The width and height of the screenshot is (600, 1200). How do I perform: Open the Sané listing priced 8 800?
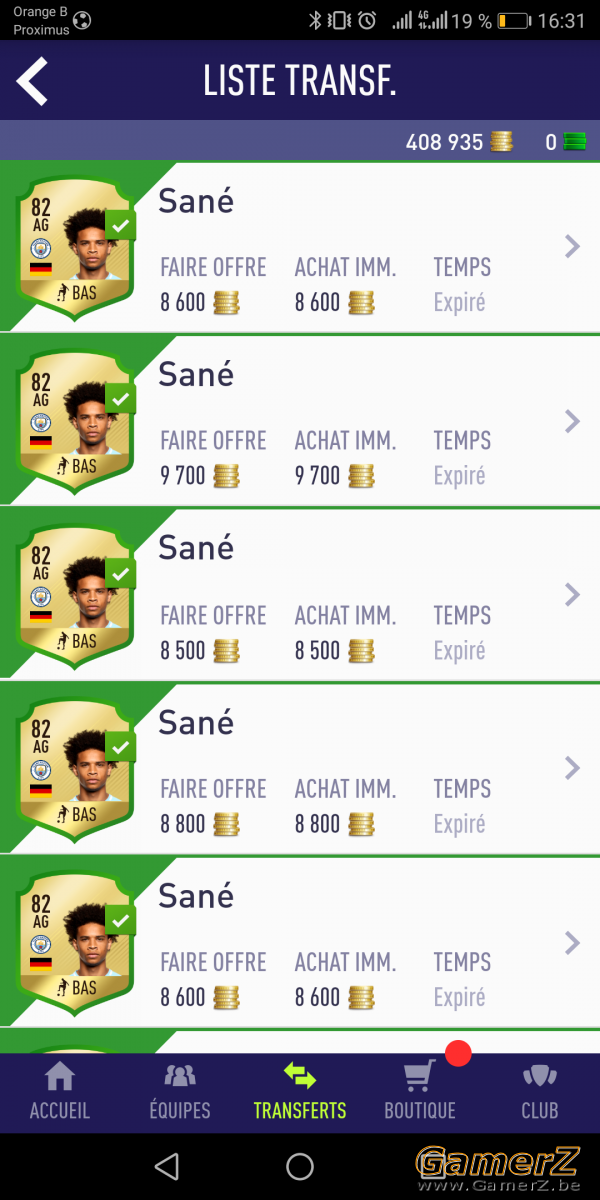coord(300,768)
